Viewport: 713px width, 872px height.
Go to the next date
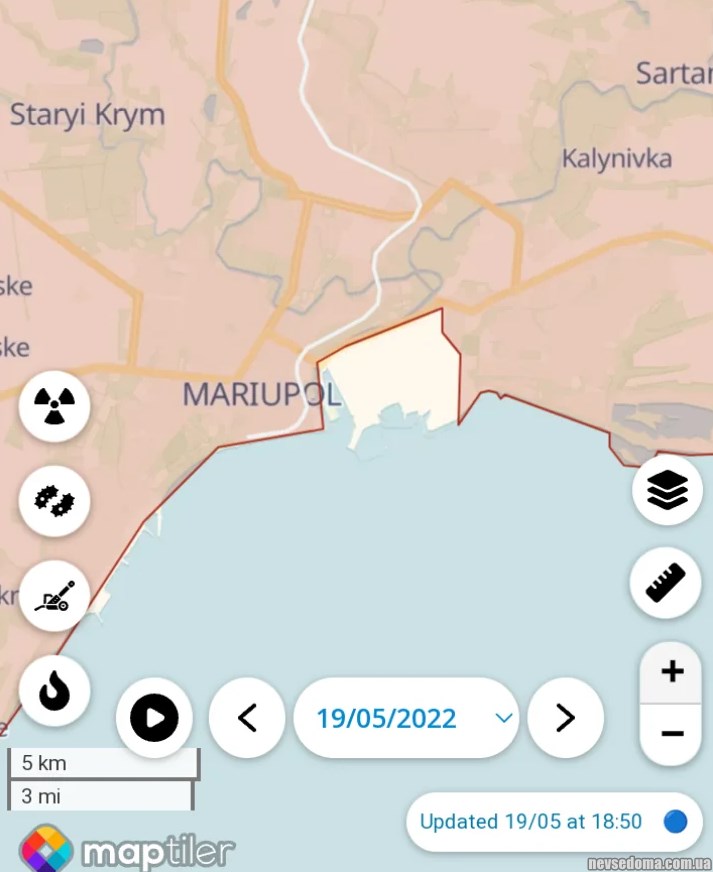[565, 718]
